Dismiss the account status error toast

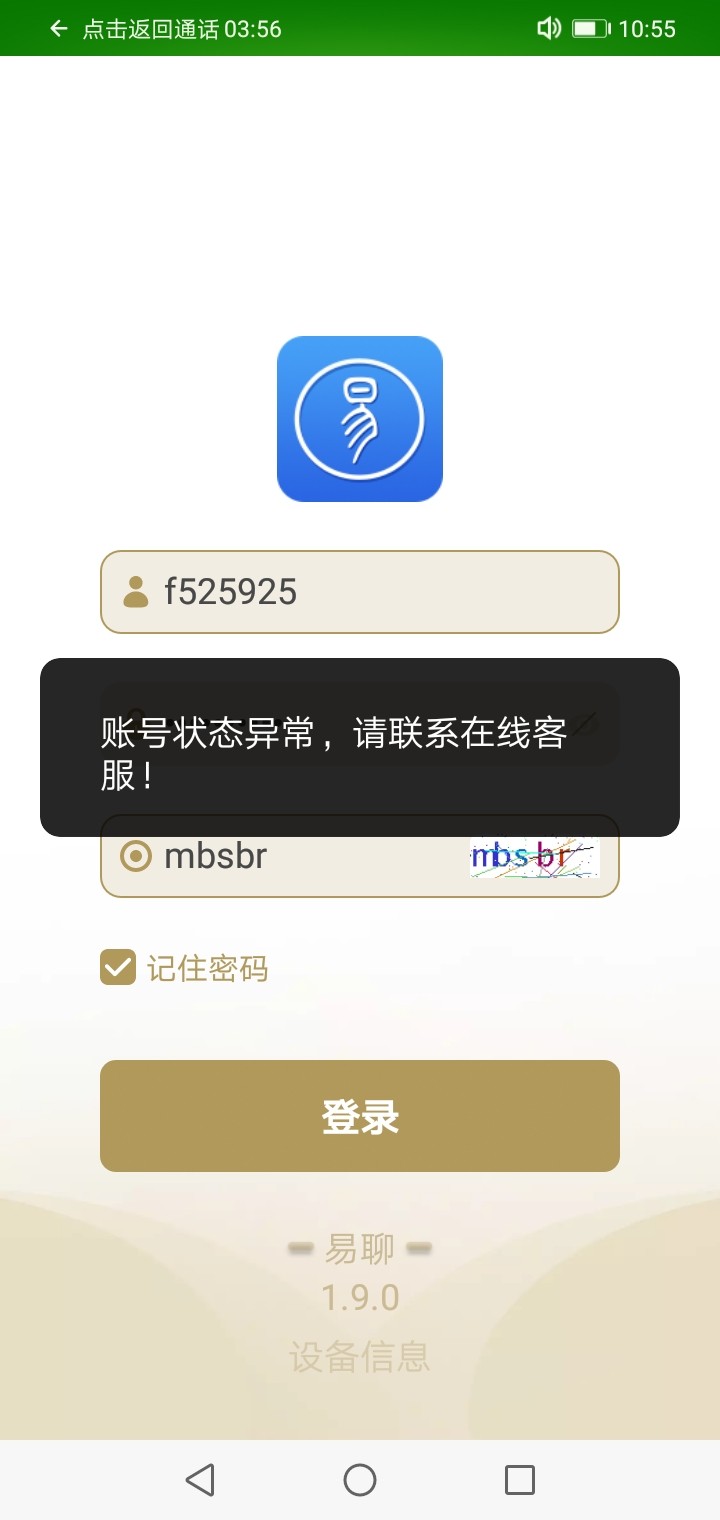coord(360,750)
